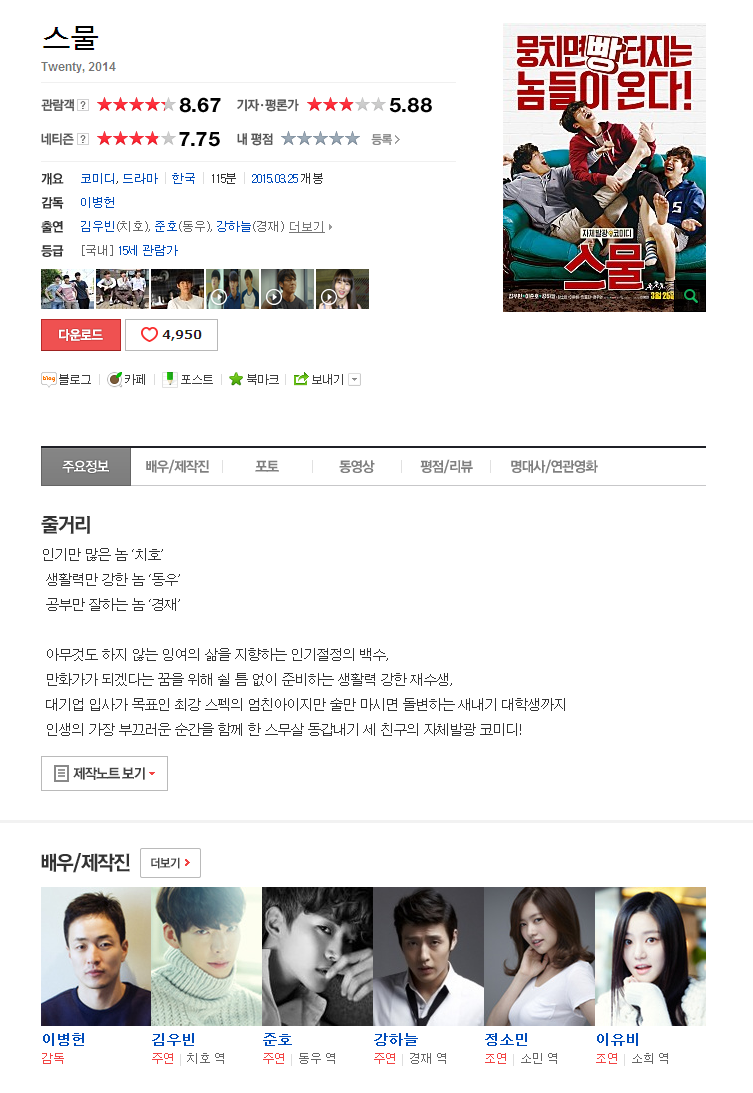This screenshot has width=753, height=1093.
Task: Switch to the 동영상 tab
Action: click(356, 466)
